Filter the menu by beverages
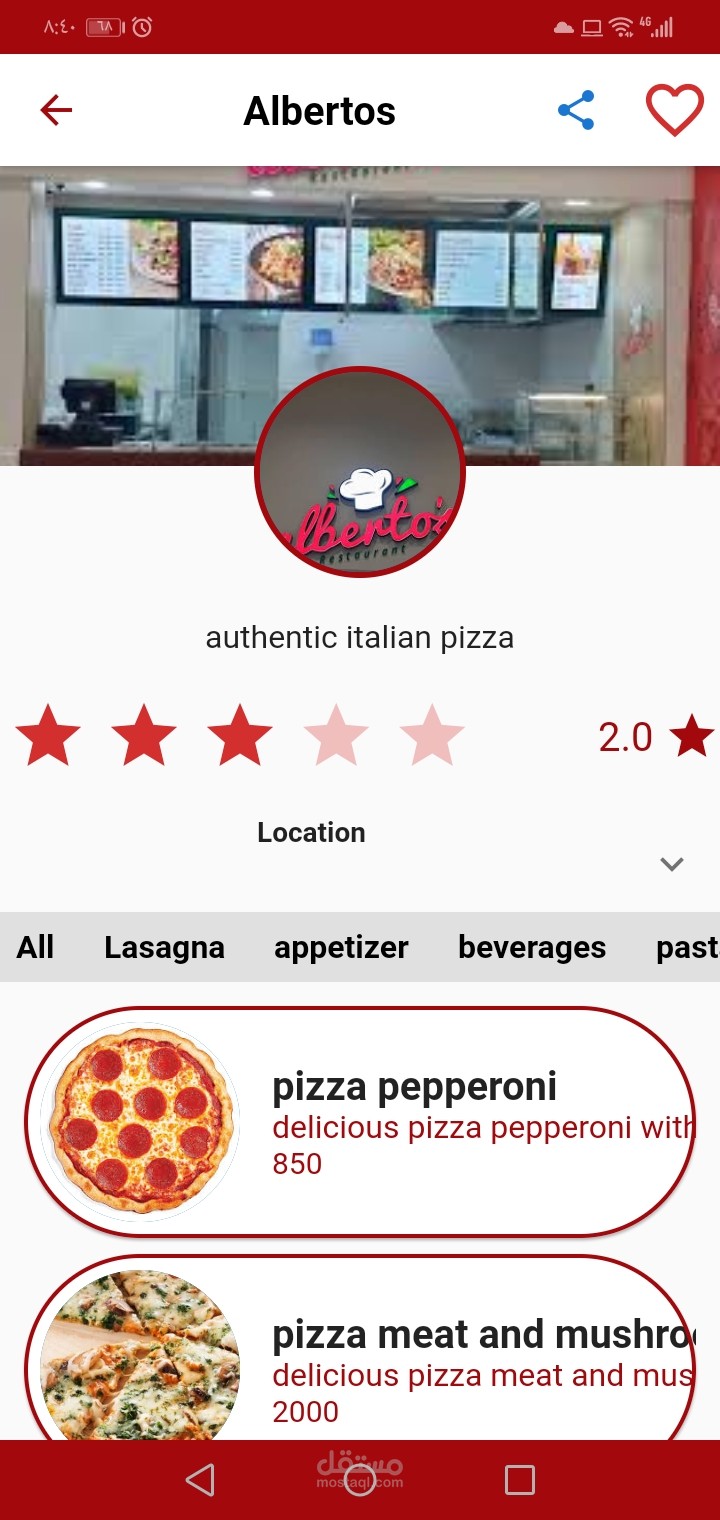This screenshot has width=720, height=1520. [532, 947]
